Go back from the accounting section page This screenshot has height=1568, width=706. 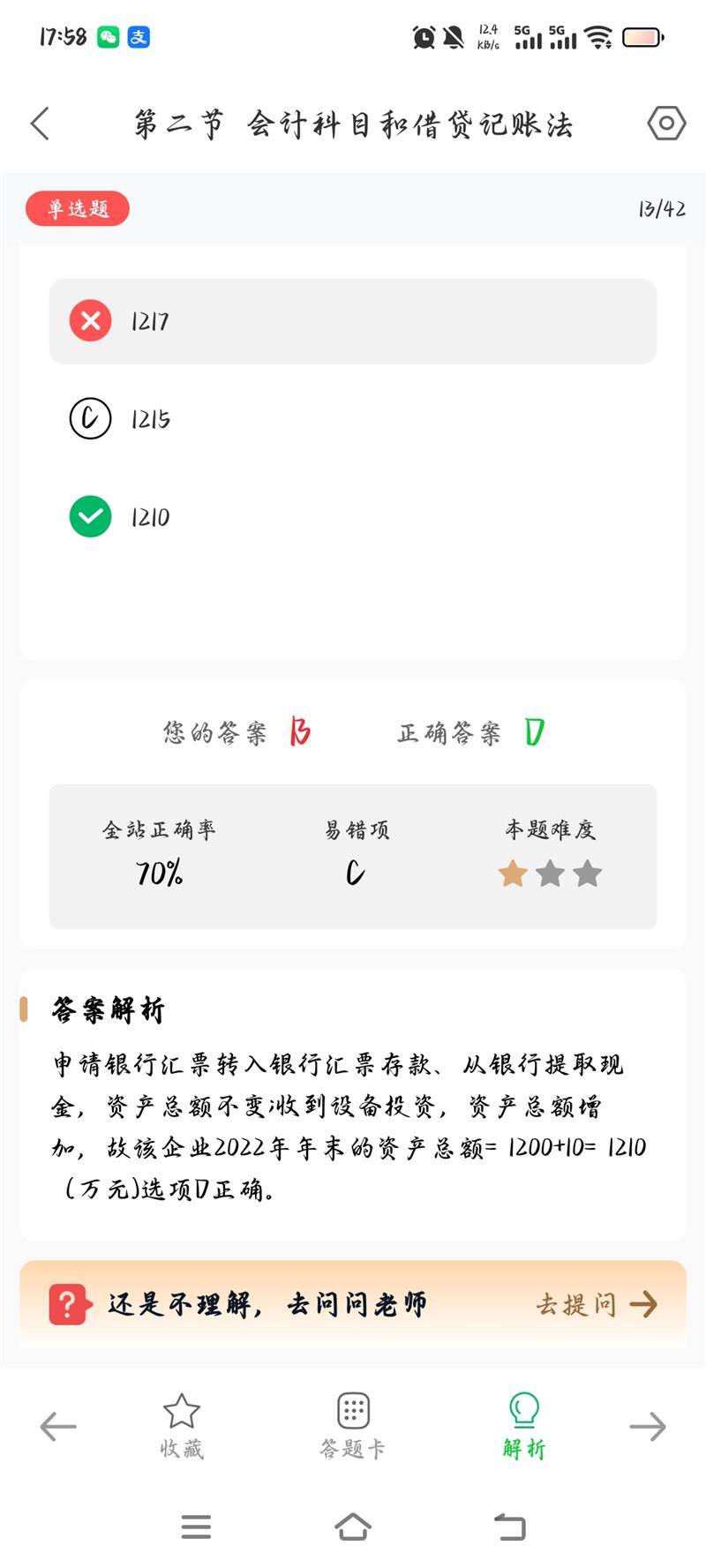tap(41, 124)
